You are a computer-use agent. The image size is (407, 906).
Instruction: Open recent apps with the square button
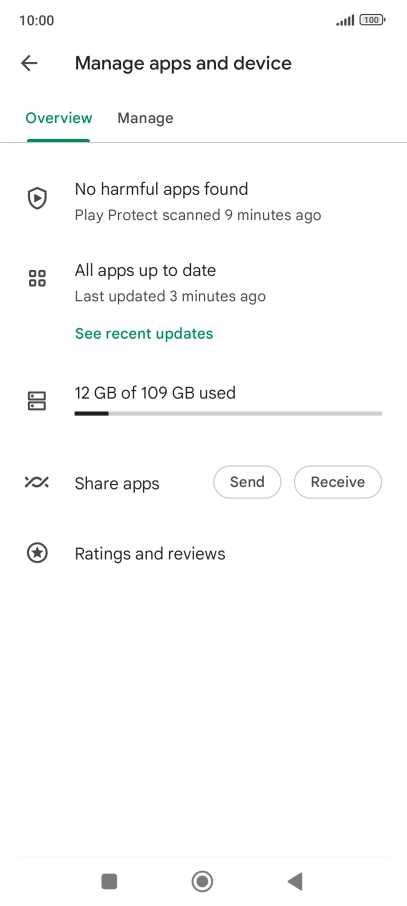(109, 881)
